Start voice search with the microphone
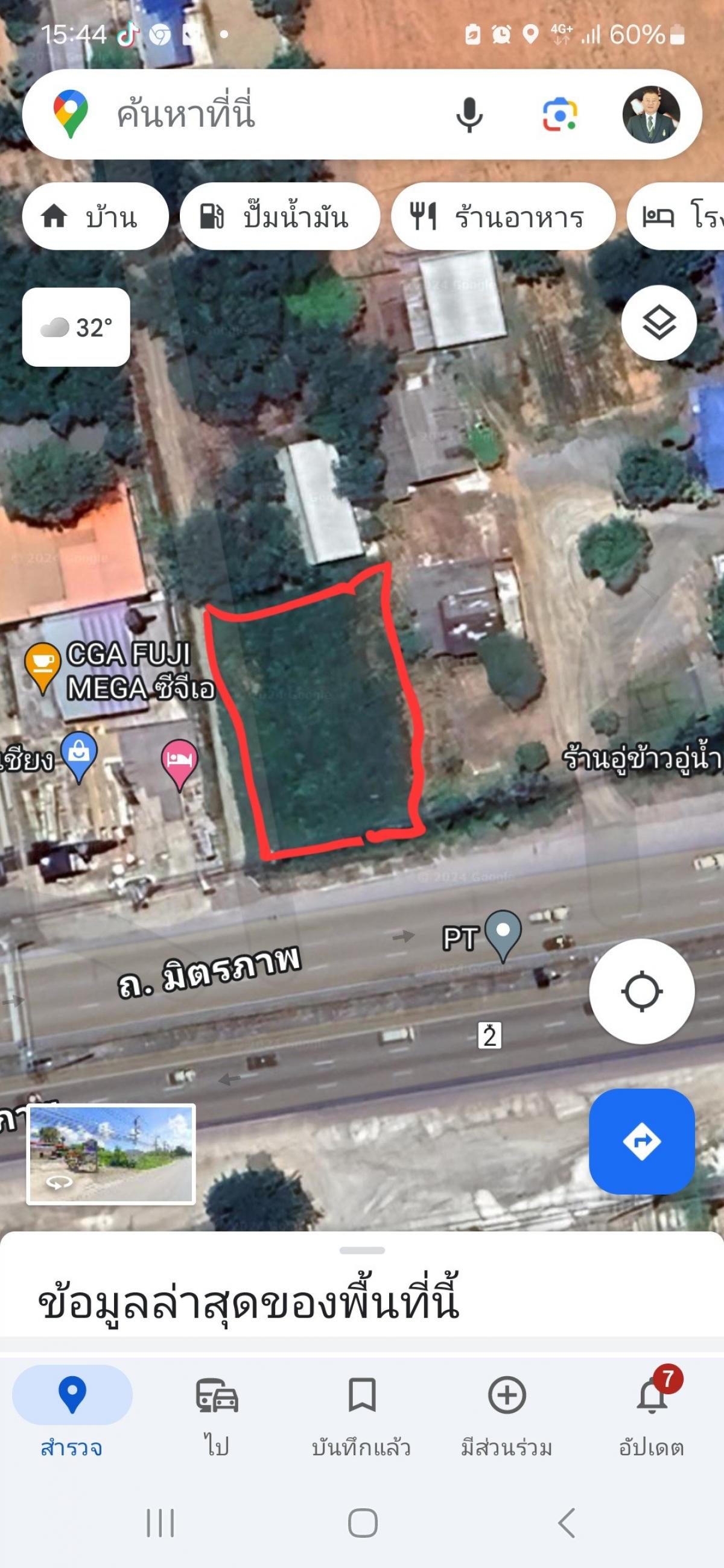 click(469, 115)
